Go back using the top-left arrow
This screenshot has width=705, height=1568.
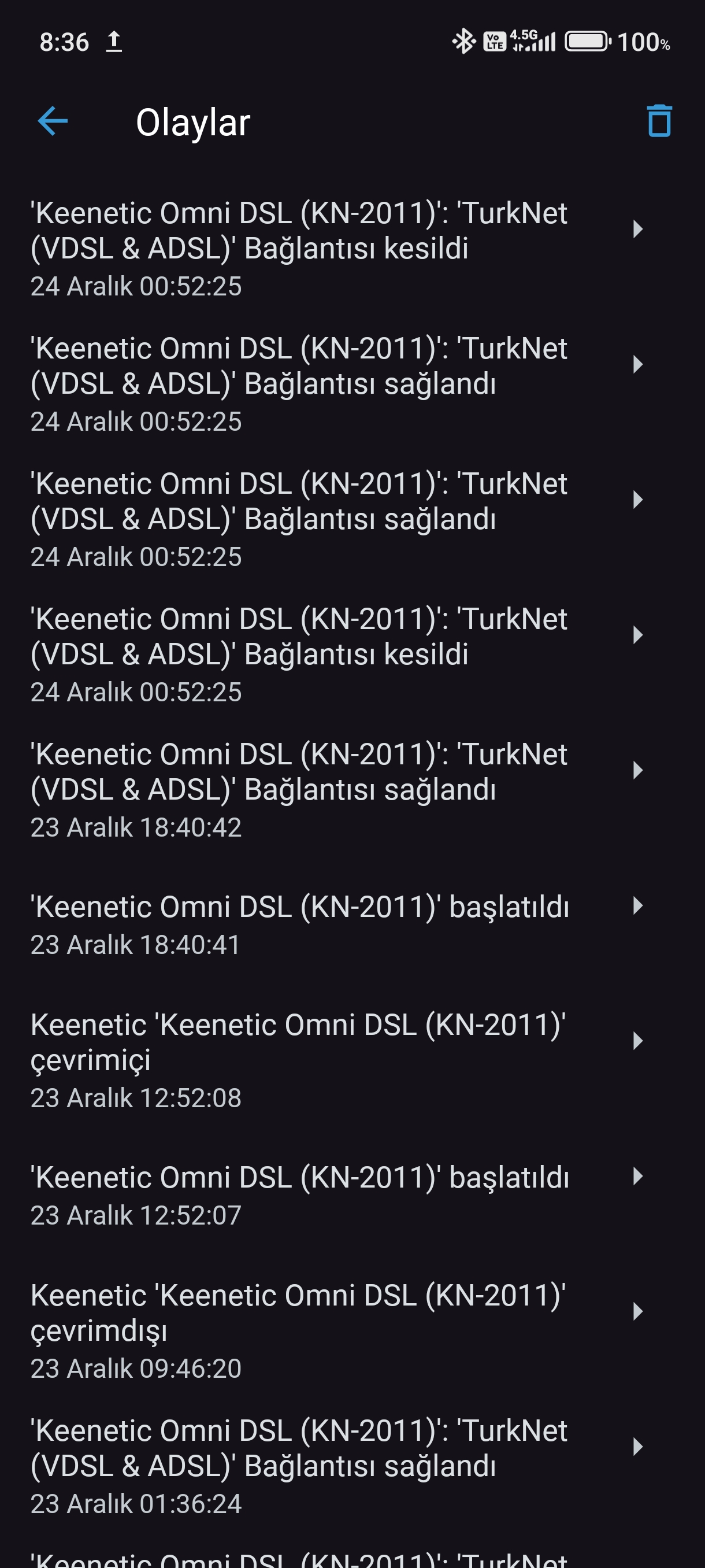point(53,121)
